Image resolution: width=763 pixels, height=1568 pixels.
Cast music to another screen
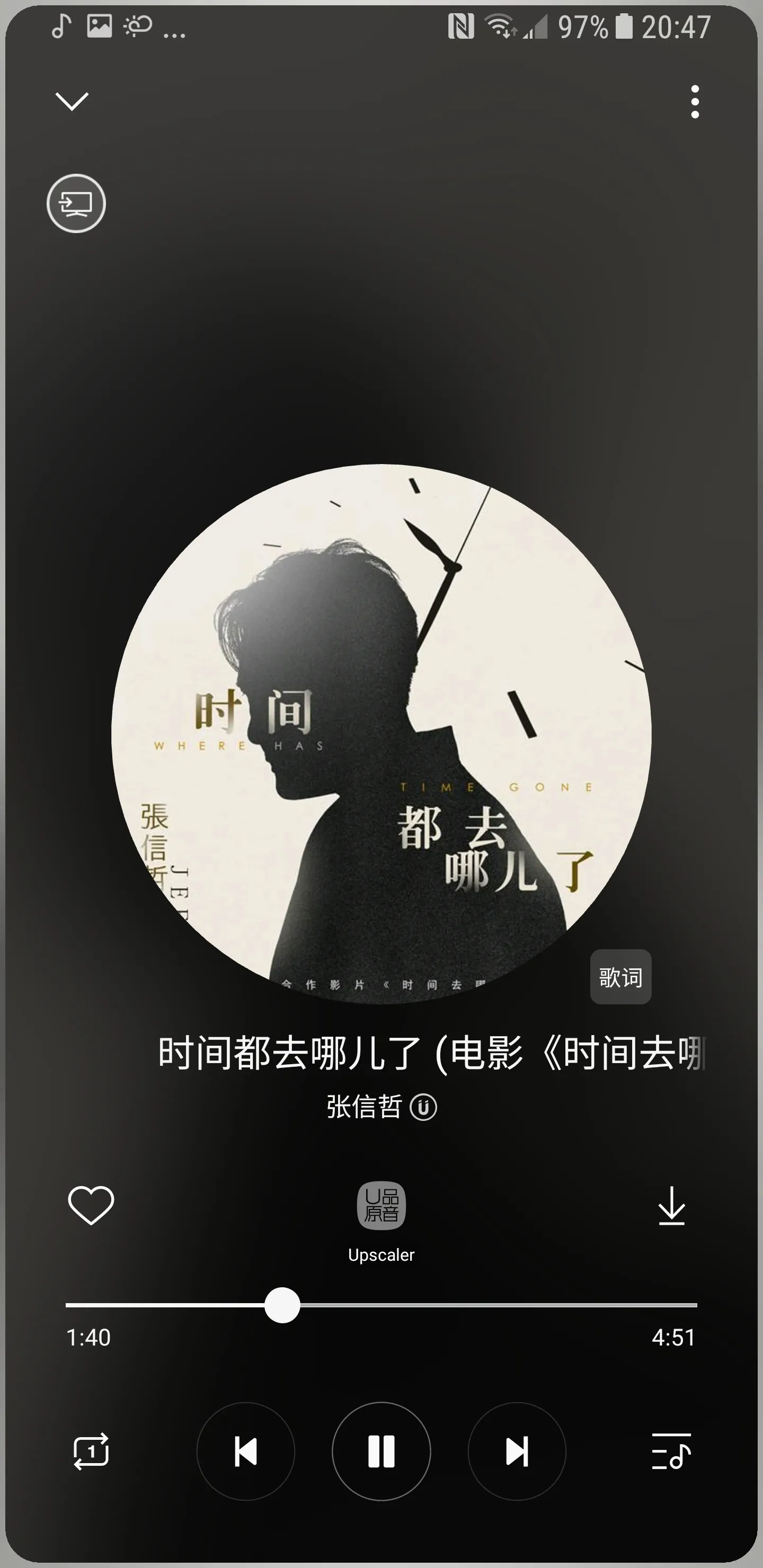tap(76, 203)
